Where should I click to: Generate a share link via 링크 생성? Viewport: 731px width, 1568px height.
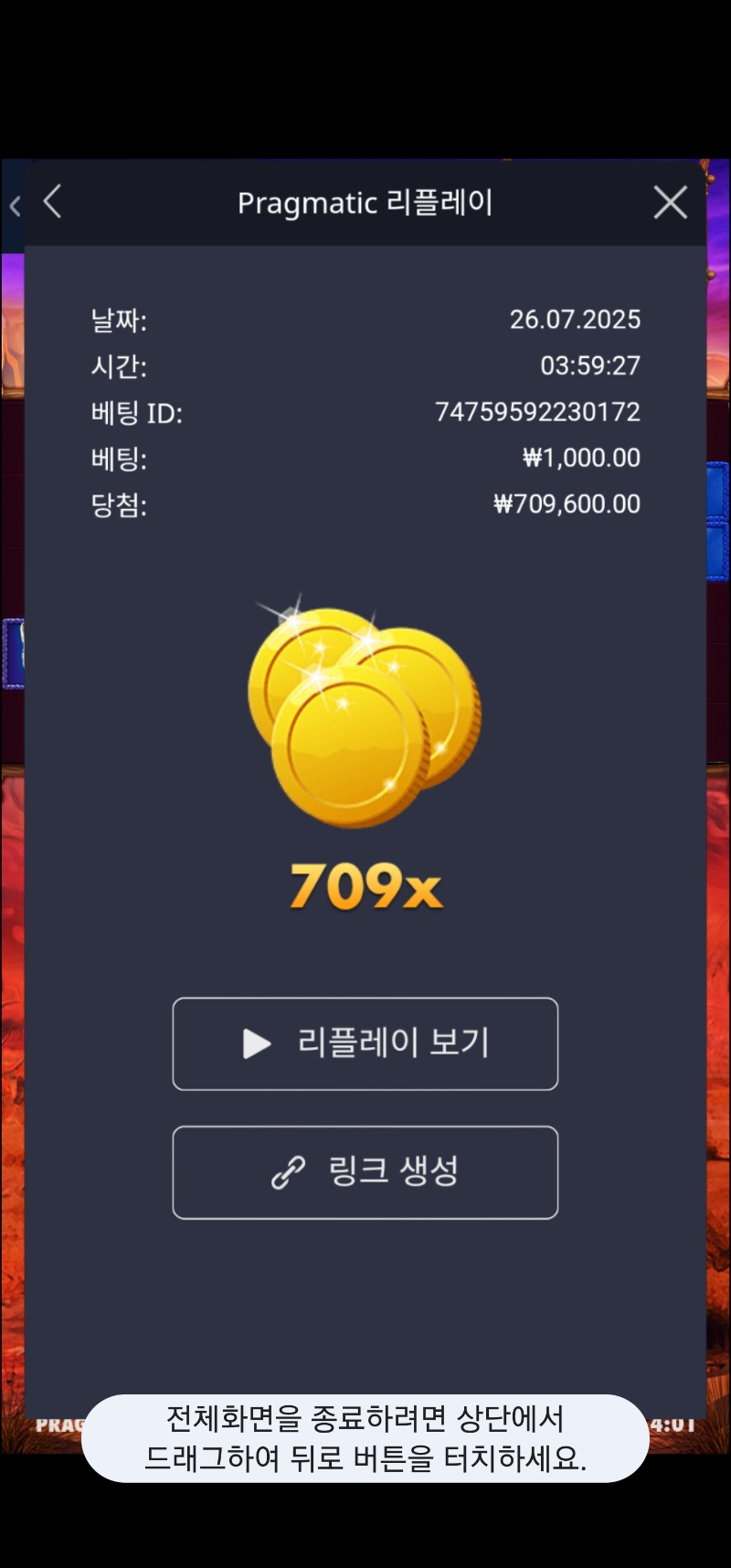(x=365, y=1171)
